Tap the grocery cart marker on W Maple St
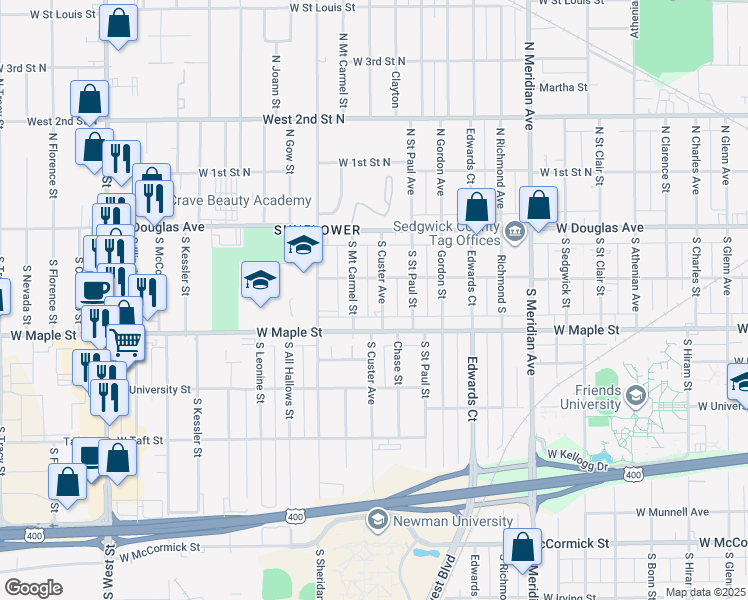 coord(126,342)
